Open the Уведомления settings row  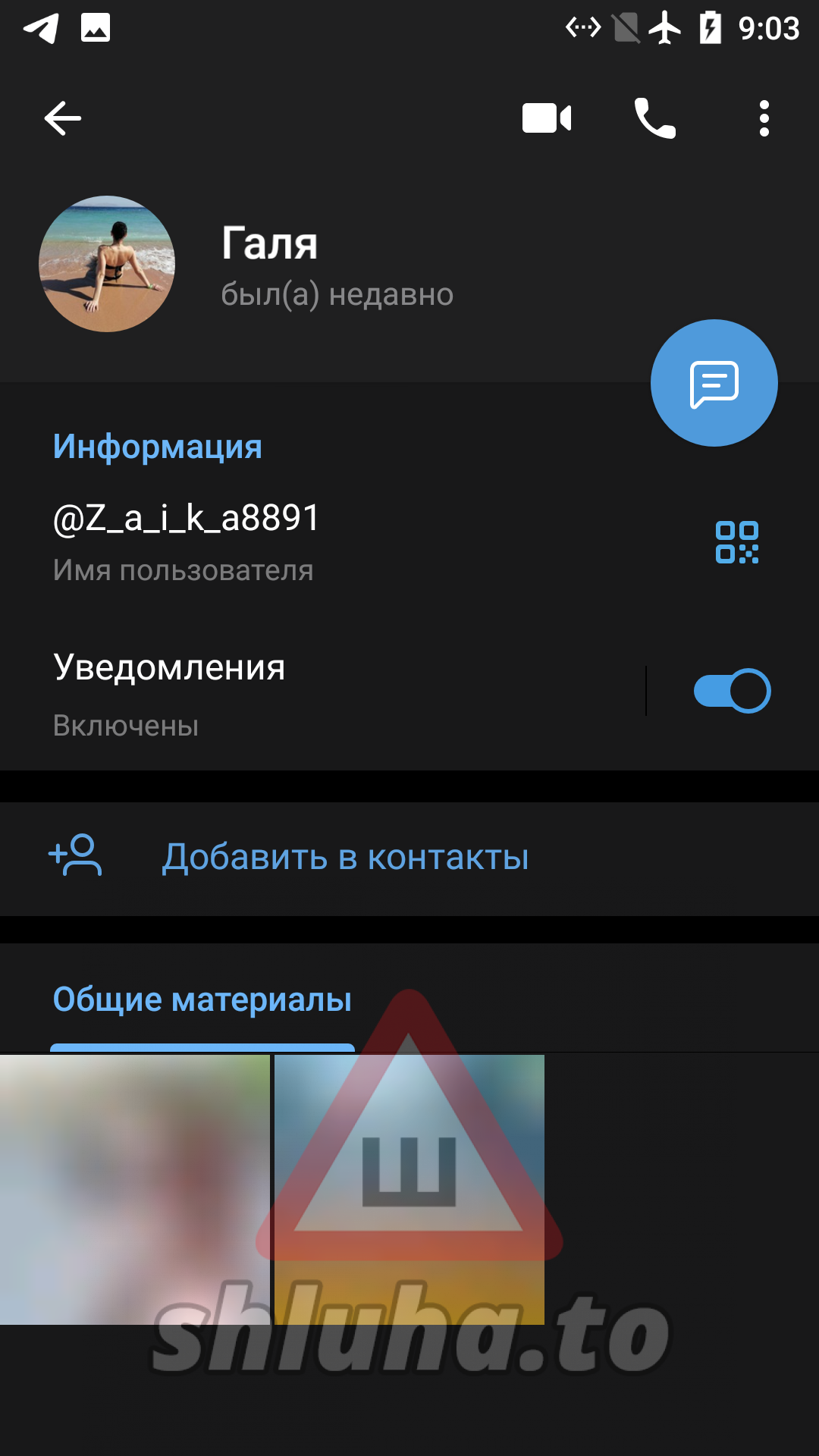coord(303,692)
